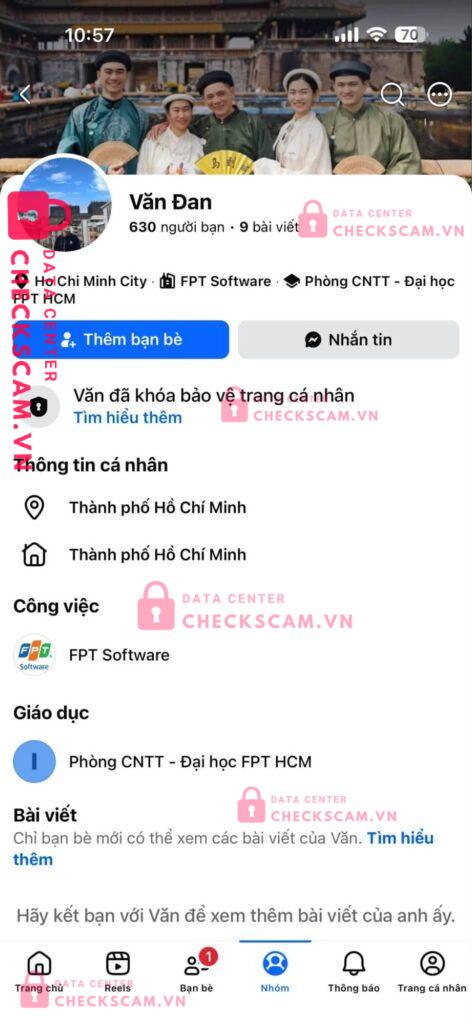The image size is (472, 1024).
Task: Send a message via Nhắn tin
Action: coord(349,340)
